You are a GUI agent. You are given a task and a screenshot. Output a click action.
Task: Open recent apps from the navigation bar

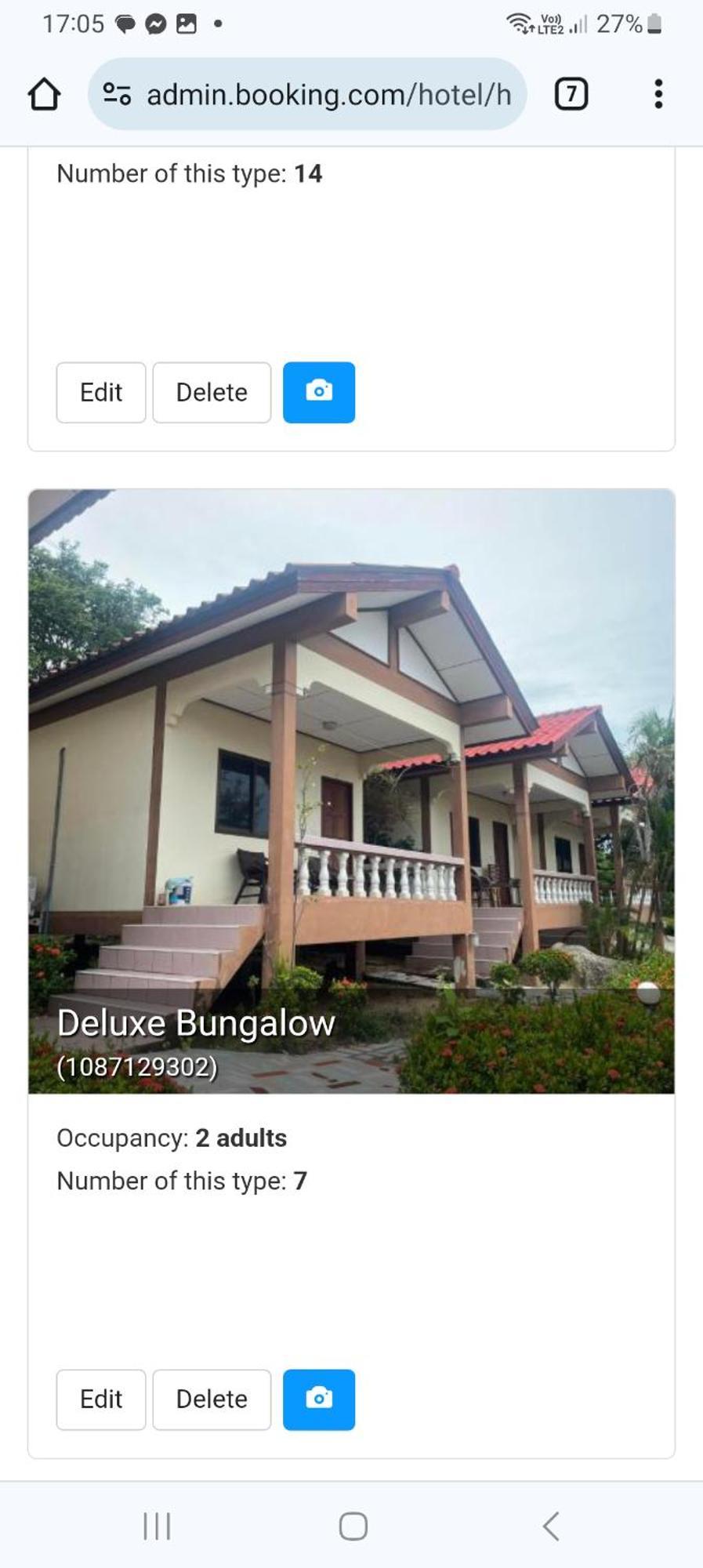[157, 1526]
